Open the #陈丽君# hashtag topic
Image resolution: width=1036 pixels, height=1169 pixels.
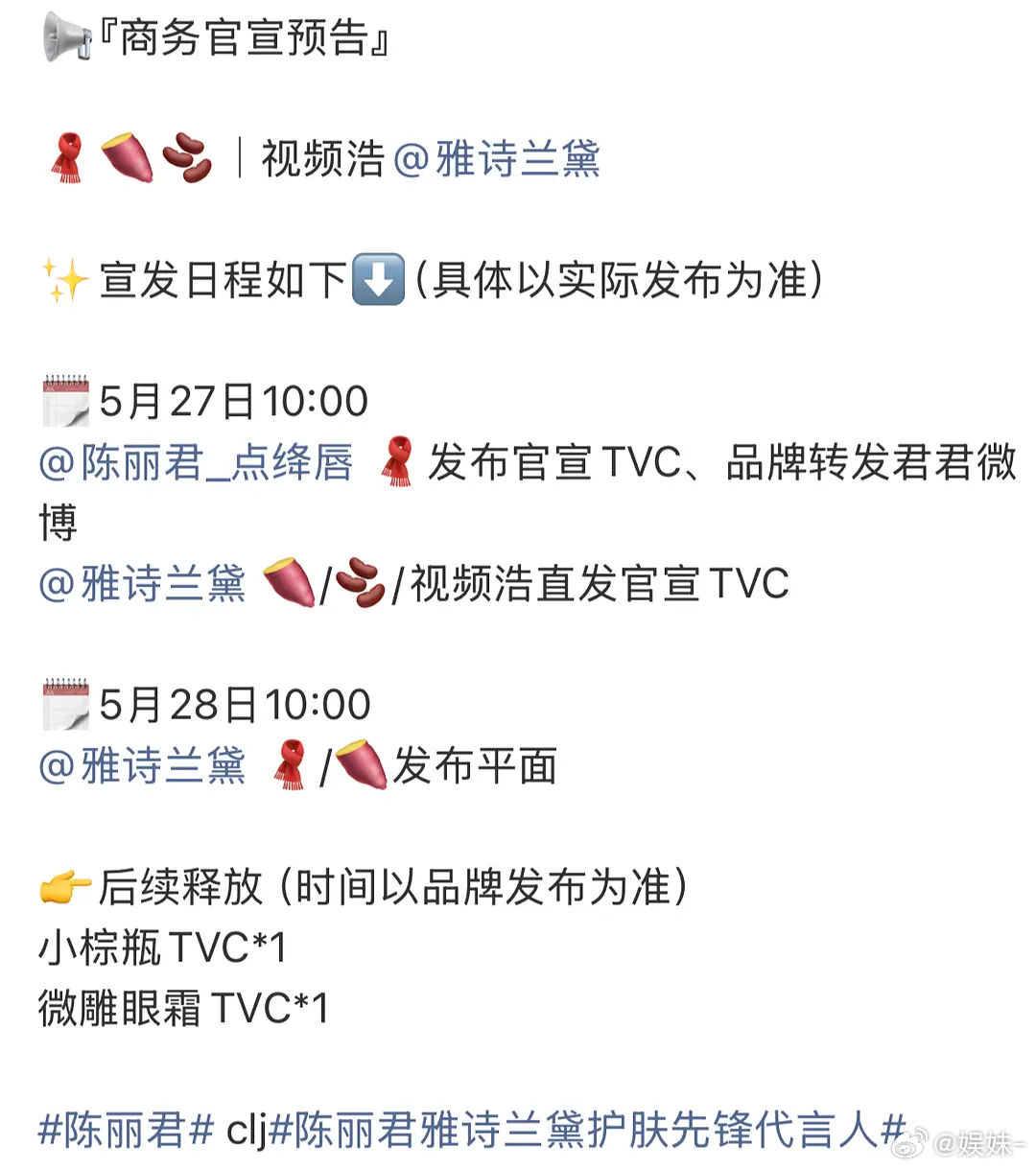126,1131
